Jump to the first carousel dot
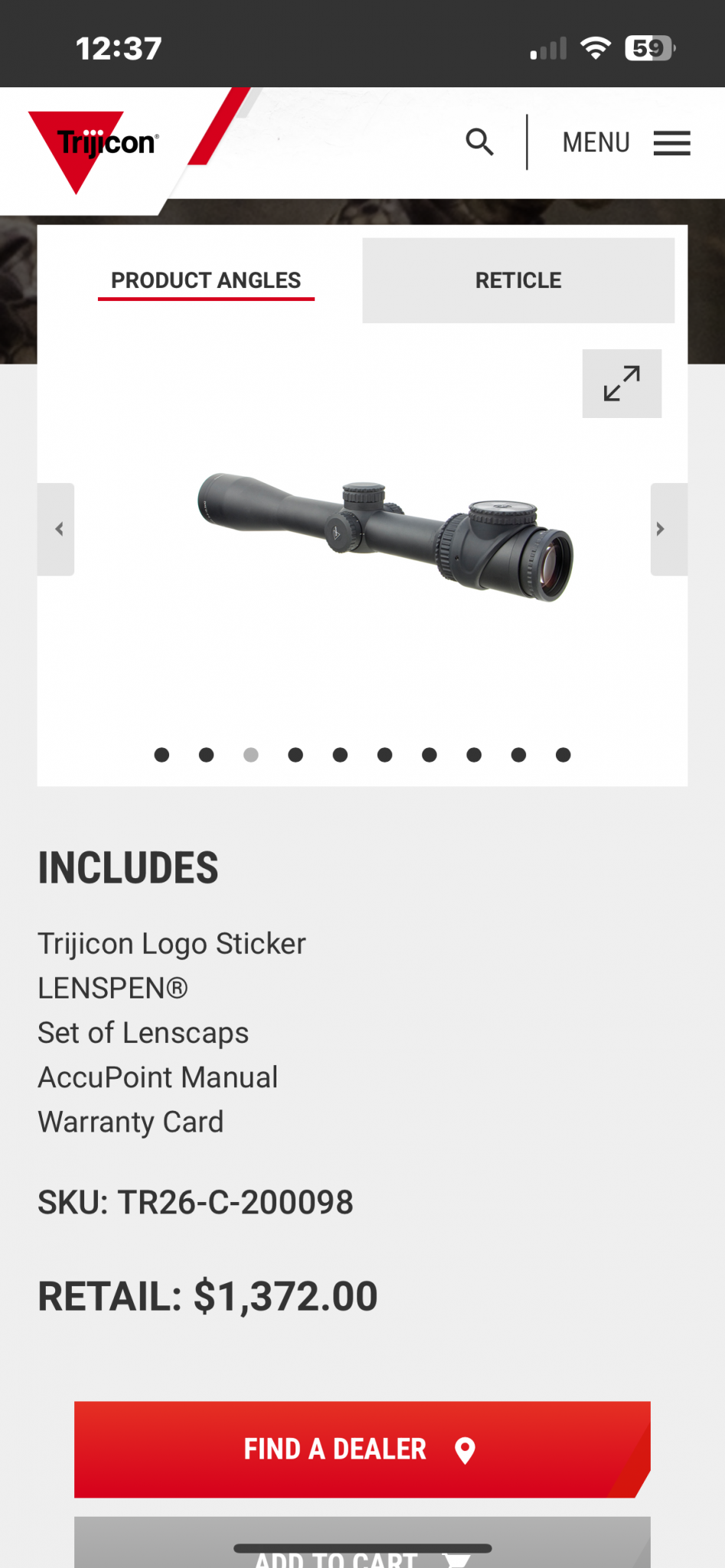725x1568 pixels. [x=162, y=755]
